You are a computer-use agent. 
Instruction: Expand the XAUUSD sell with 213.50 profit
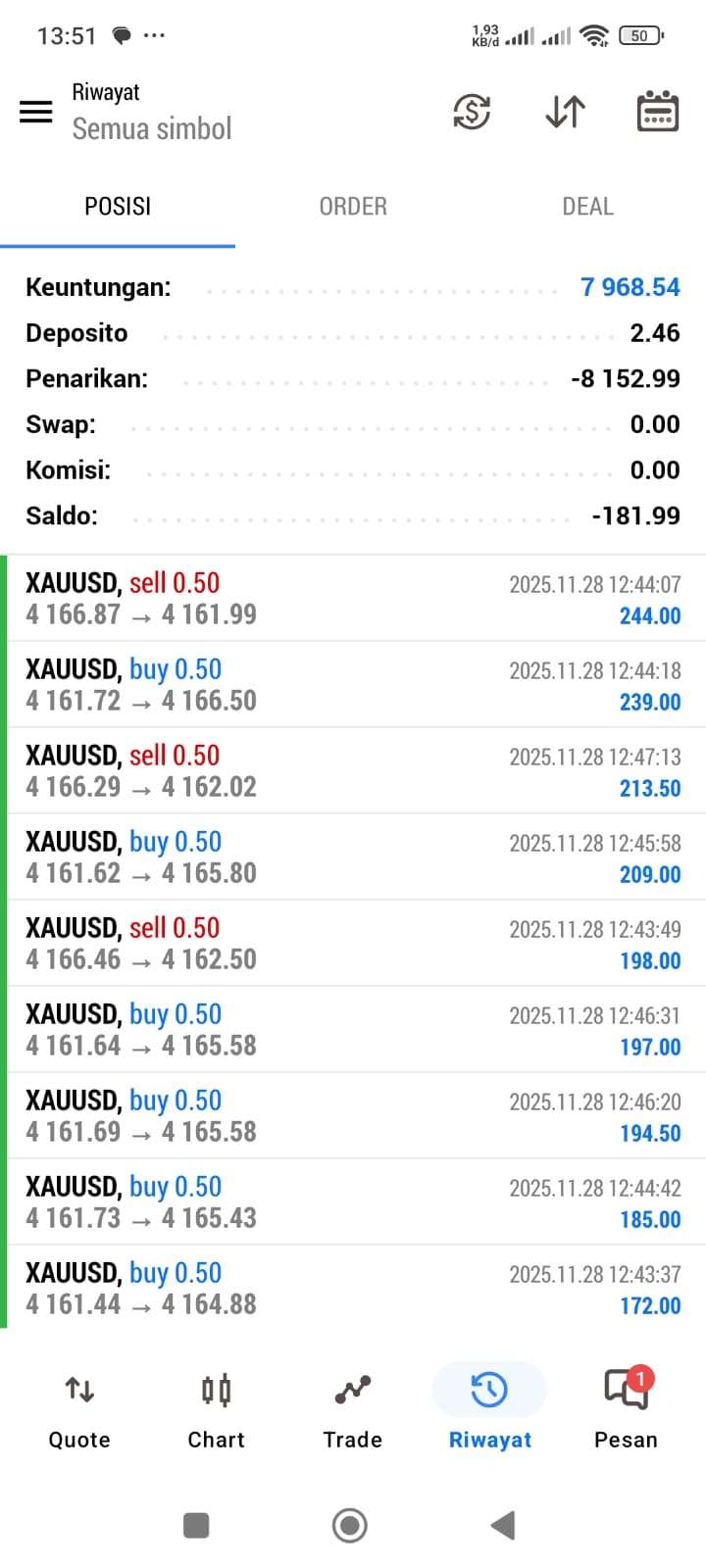tap(353, 771)
